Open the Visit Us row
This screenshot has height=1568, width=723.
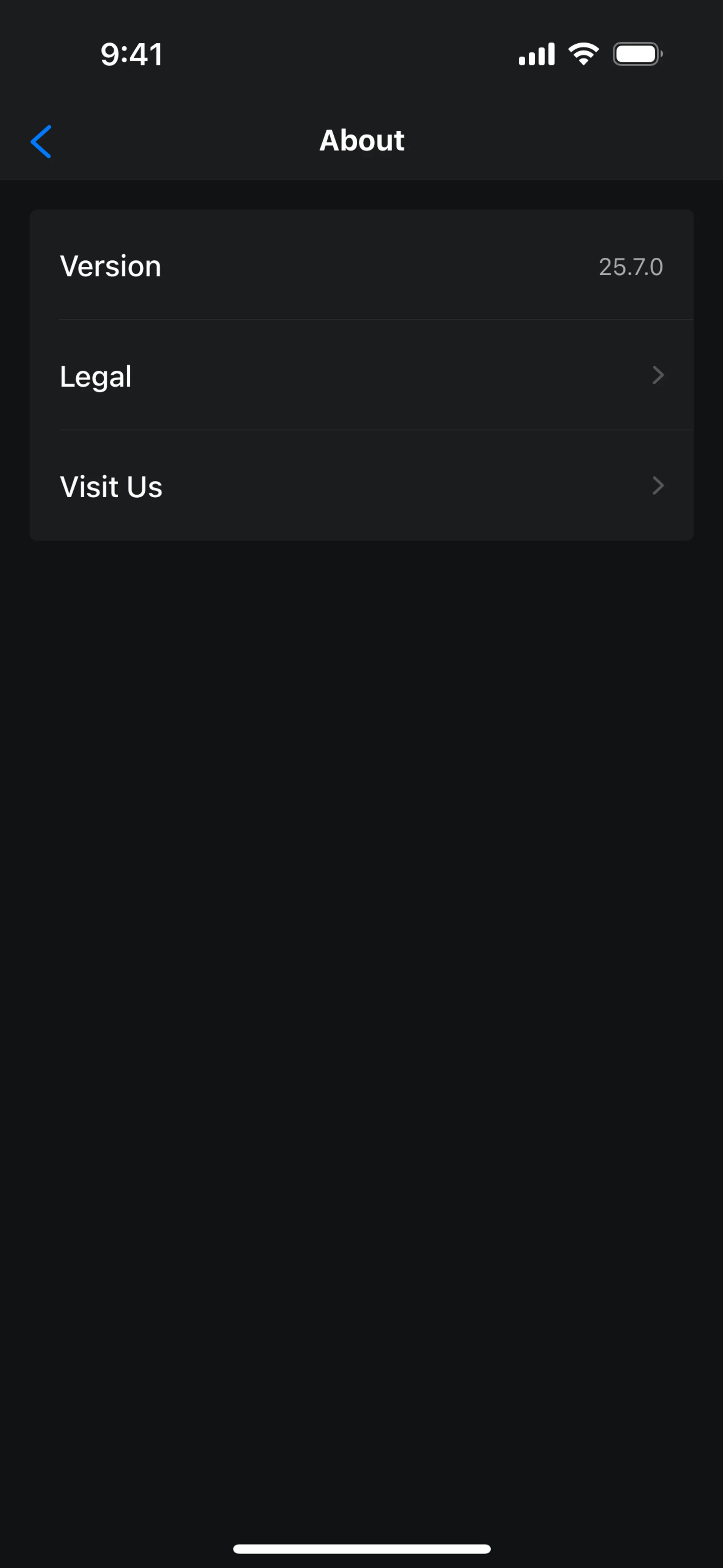click(361, 486)
